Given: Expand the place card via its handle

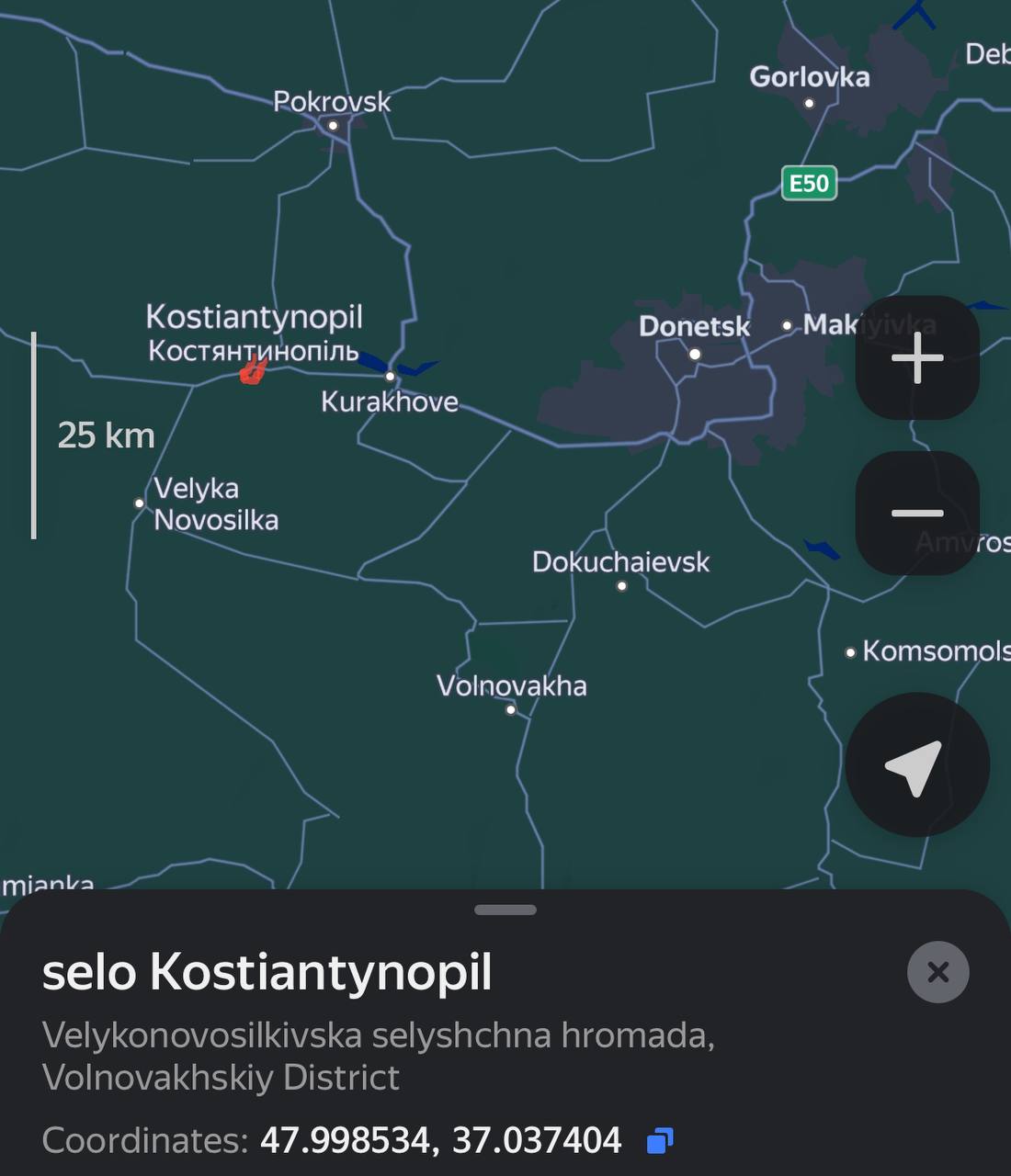Looking at the screenshot, I should (505, 910).
